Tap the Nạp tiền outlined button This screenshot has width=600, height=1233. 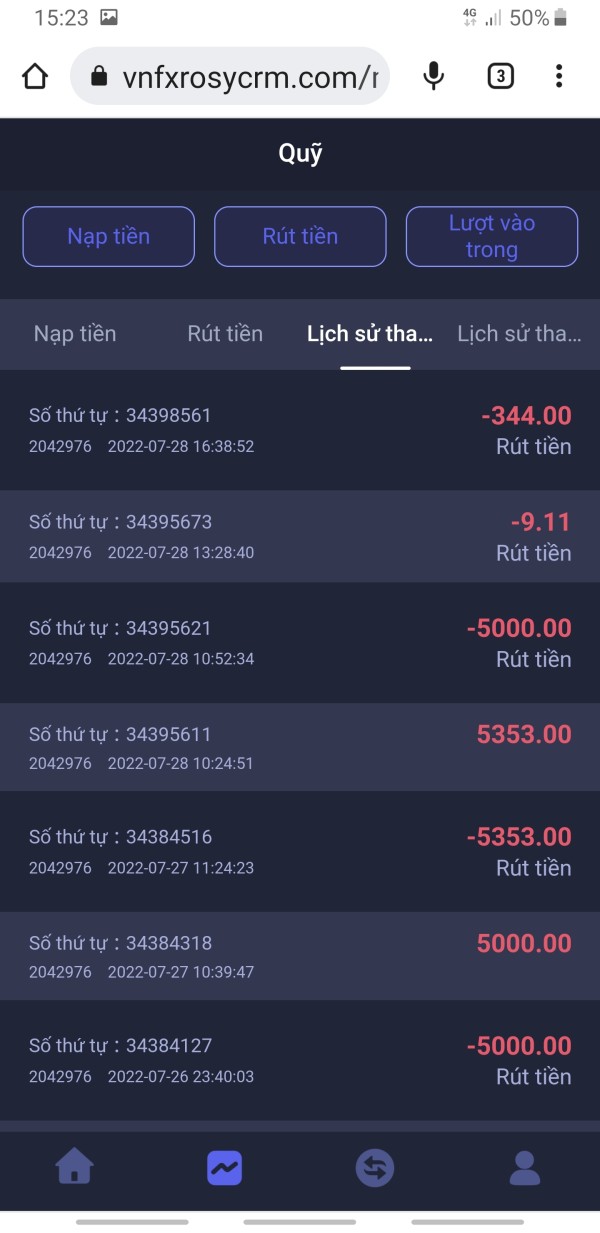(x=109, y=237)
